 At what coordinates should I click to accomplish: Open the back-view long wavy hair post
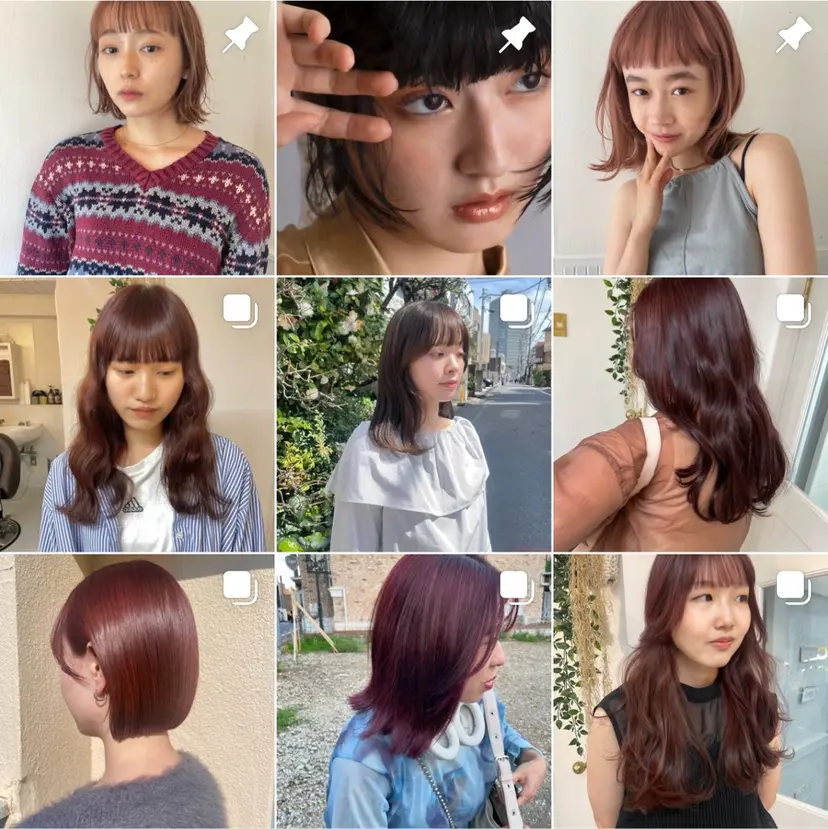point(690,415)
